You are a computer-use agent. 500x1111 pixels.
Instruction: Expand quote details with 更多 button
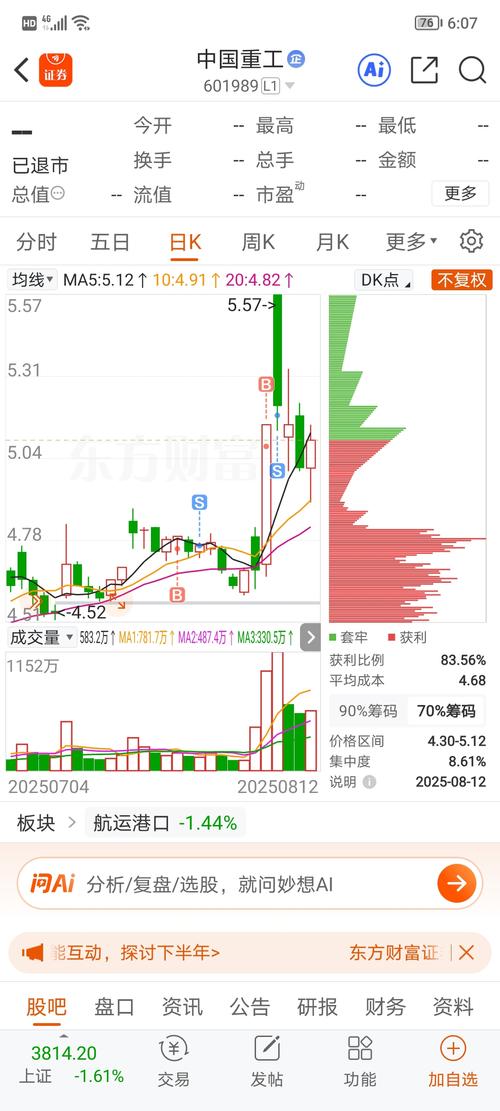point(460,193)
